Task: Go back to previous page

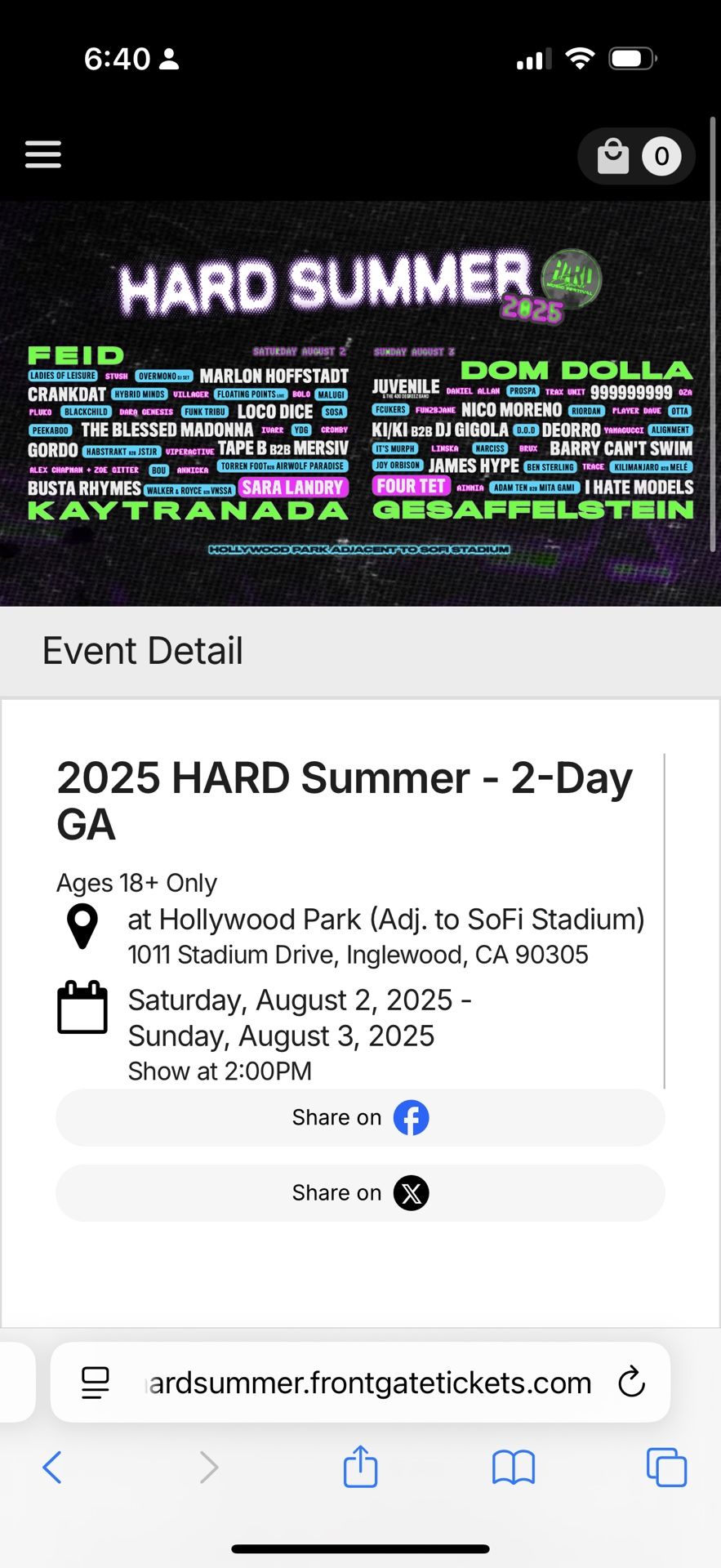Action: pyautogui.click(x=52, y=1468)
